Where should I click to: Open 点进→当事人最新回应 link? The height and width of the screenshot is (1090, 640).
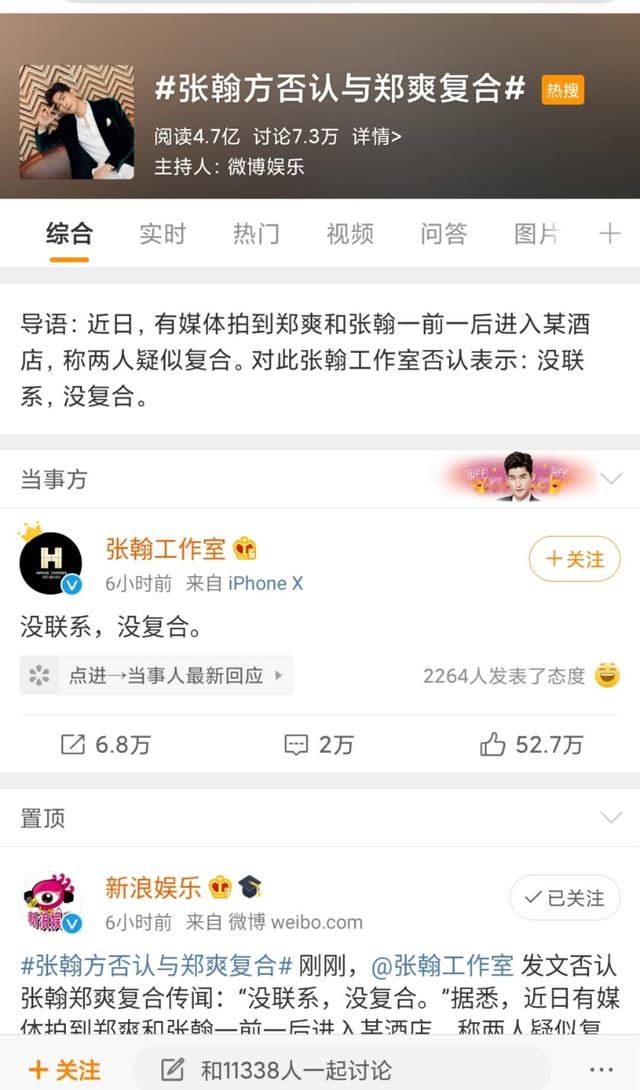coord(156,676)
